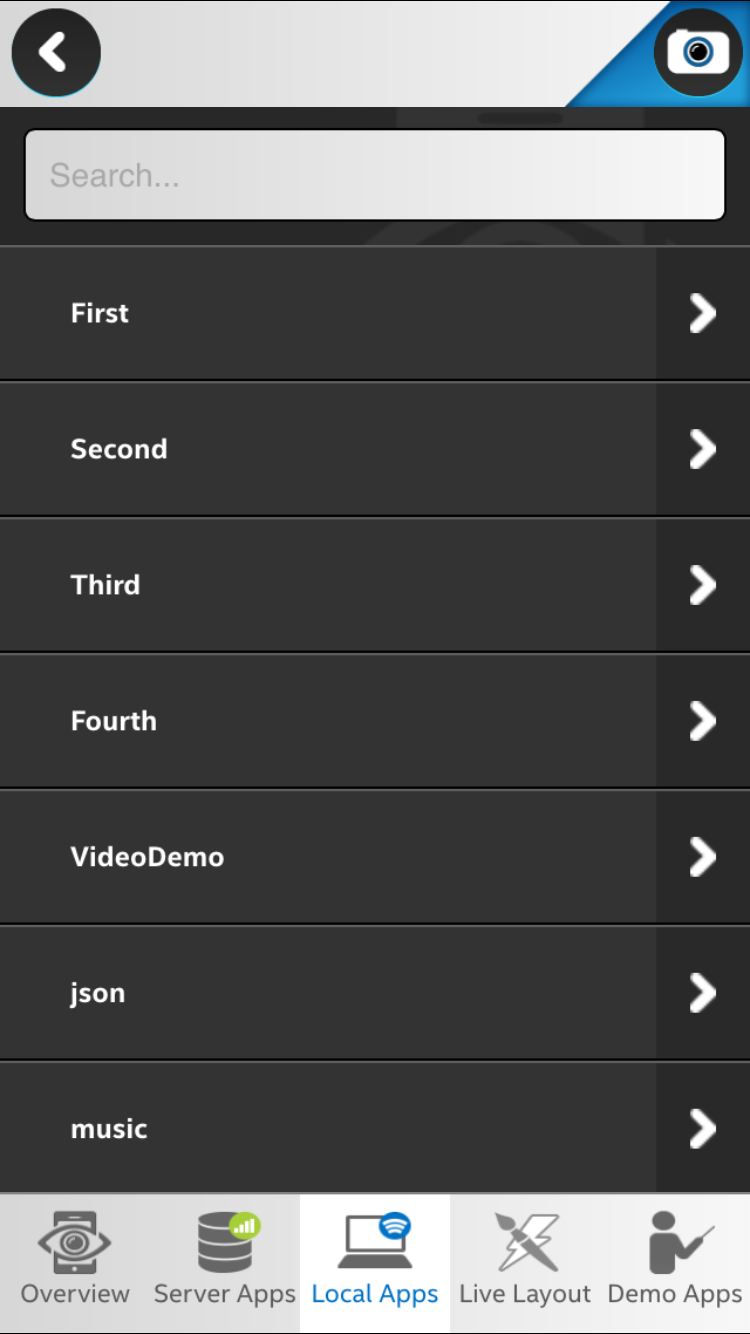Switch to the Server Apps tab
This screenshot has width=750, height=1334.
point(225,1263)
